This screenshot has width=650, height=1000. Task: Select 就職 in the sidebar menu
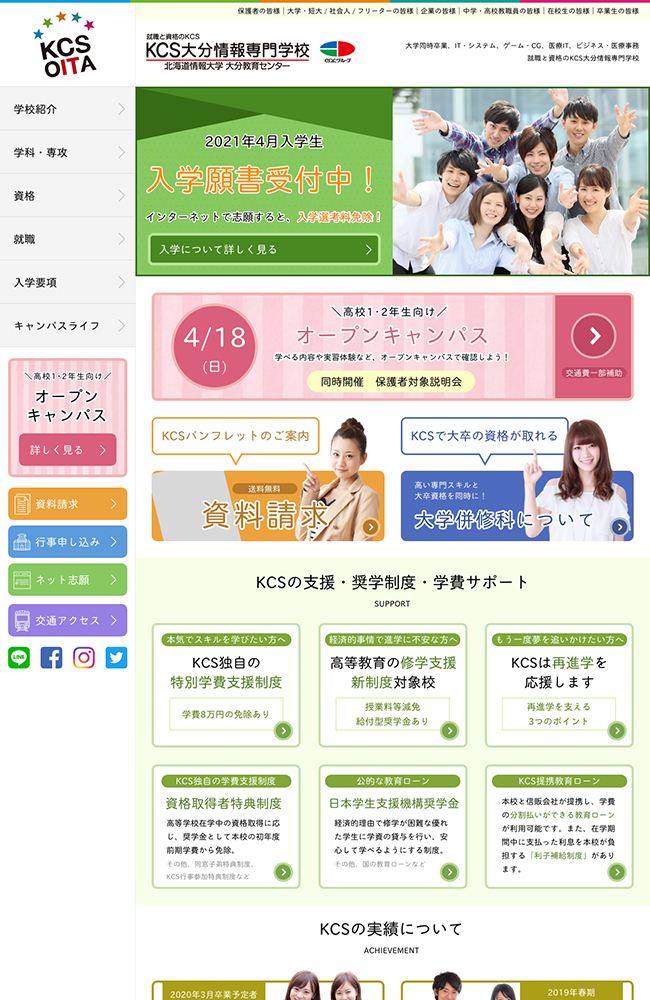pos(67,239)
